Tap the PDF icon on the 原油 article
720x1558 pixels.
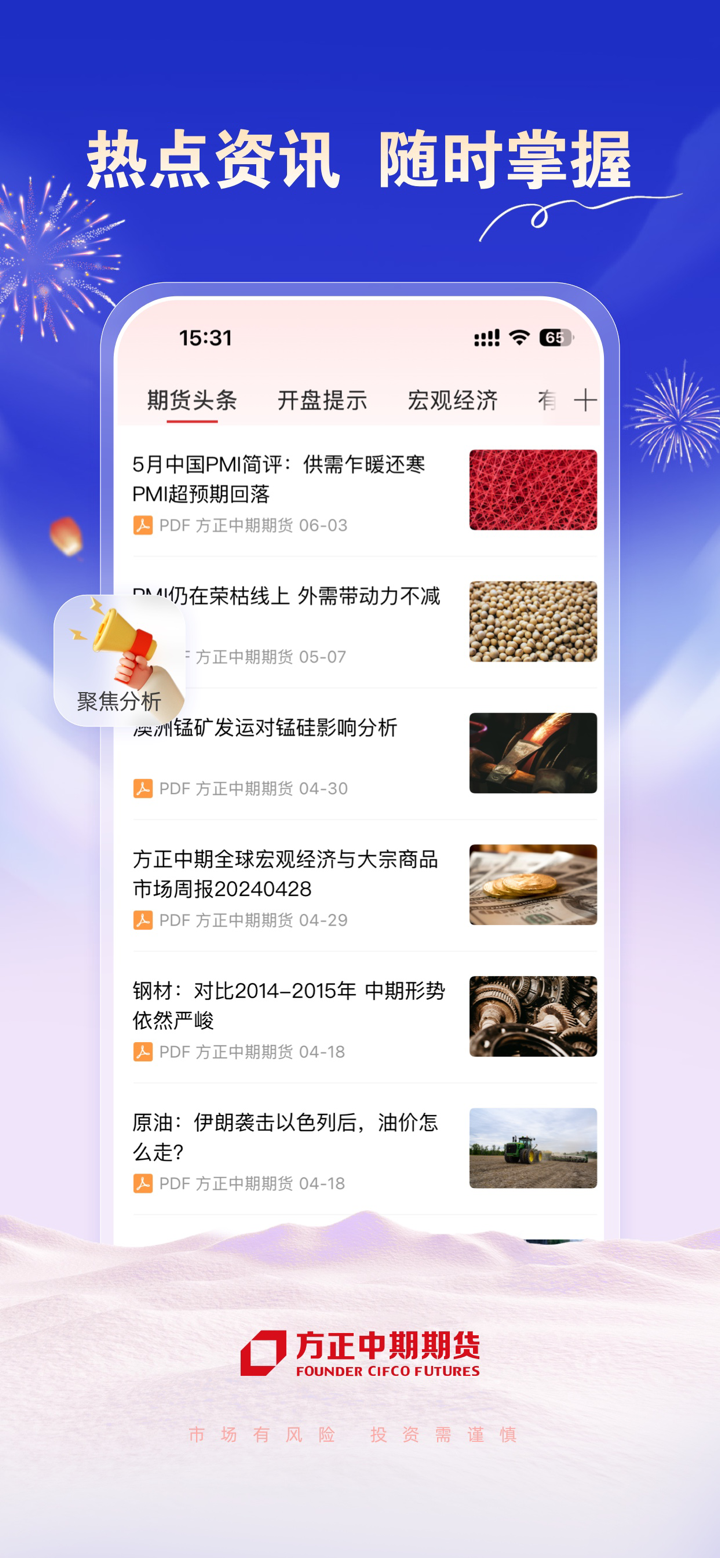pos(143,1183)
